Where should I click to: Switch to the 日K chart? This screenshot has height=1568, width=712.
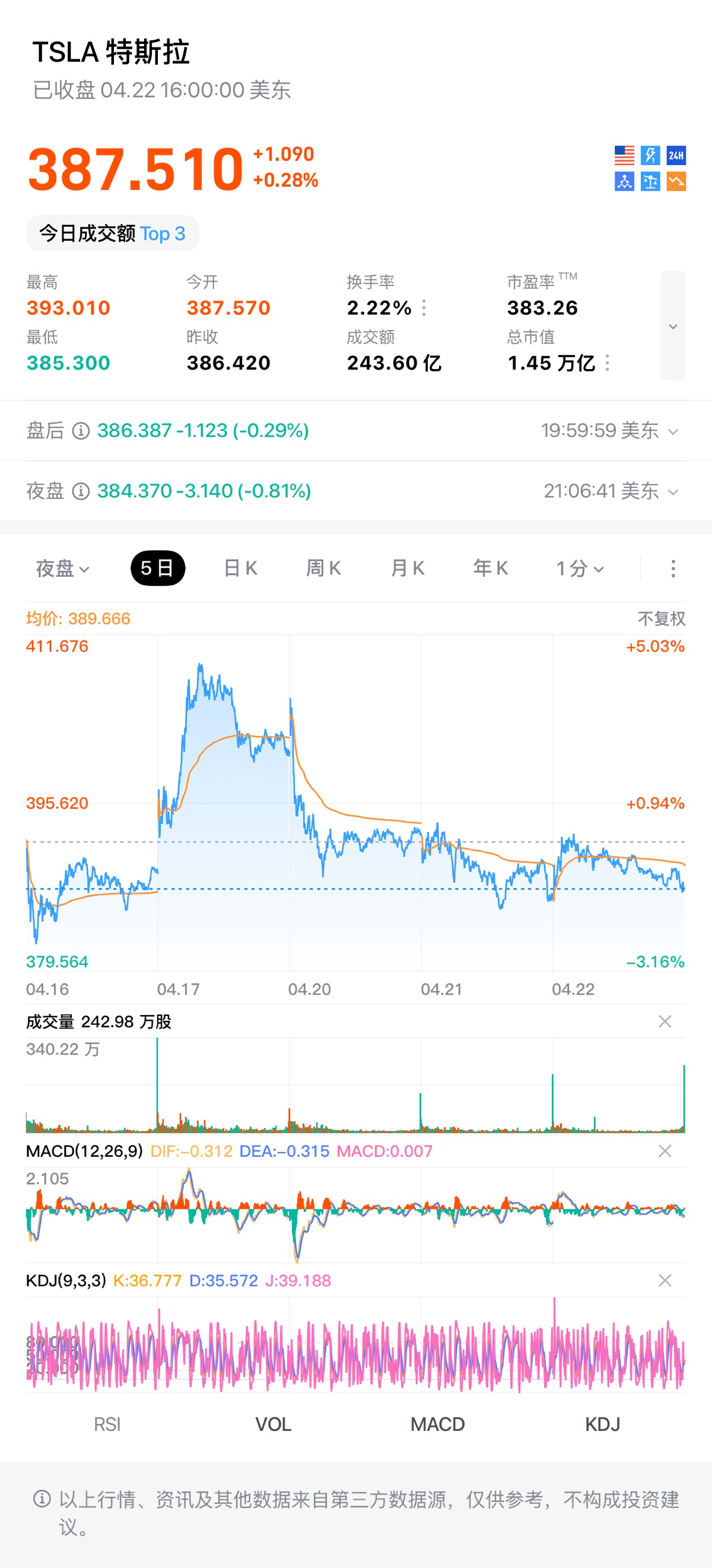[x=240, y=569]
